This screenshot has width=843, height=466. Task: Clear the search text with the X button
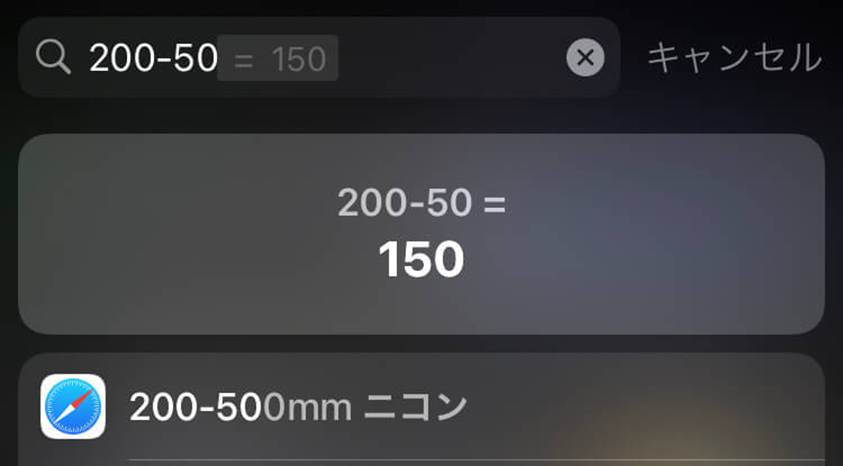[585, 58]
